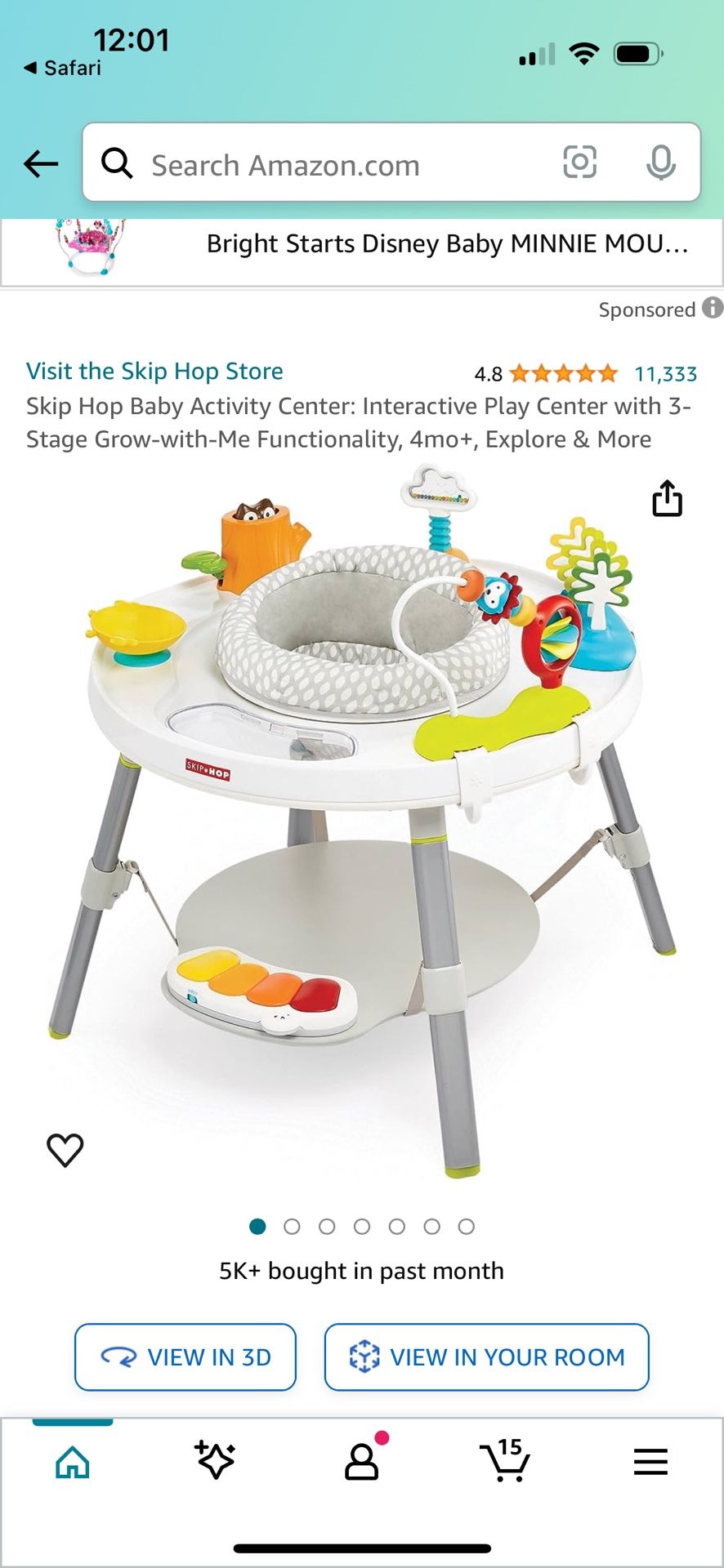The image size is (724, 1568).
Task: Open the cart with 15 items
Action: [505, 1460]
